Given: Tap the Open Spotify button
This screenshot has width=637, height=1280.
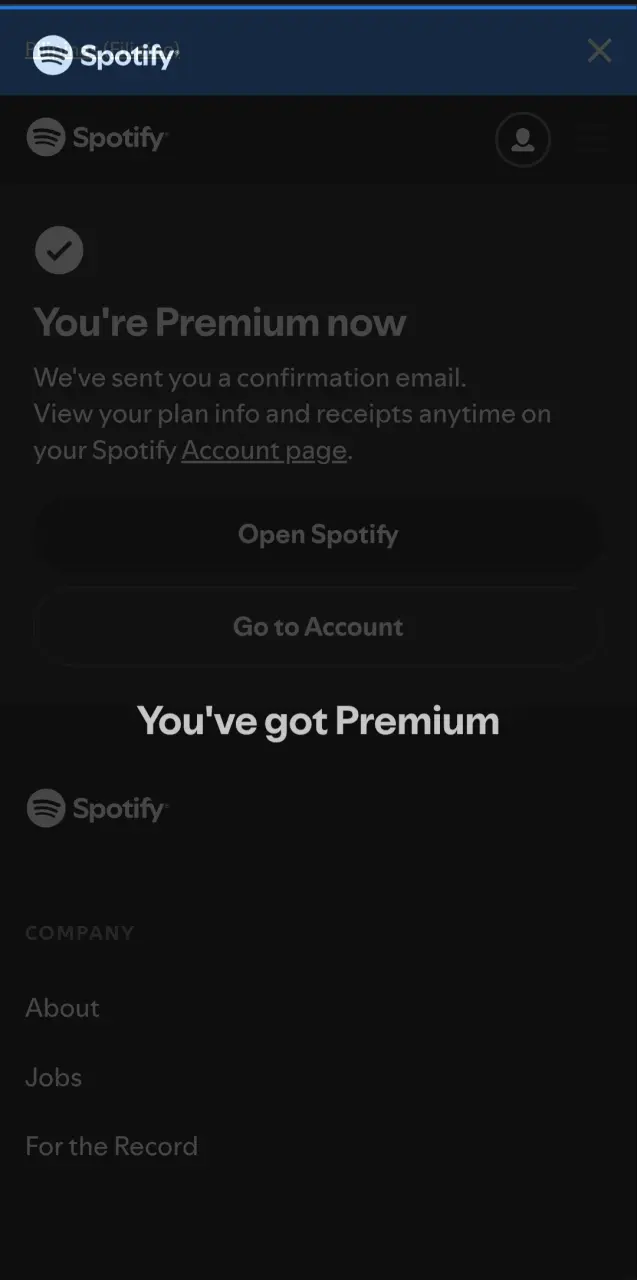Looking at the screenshot, I should pos(318,534).
